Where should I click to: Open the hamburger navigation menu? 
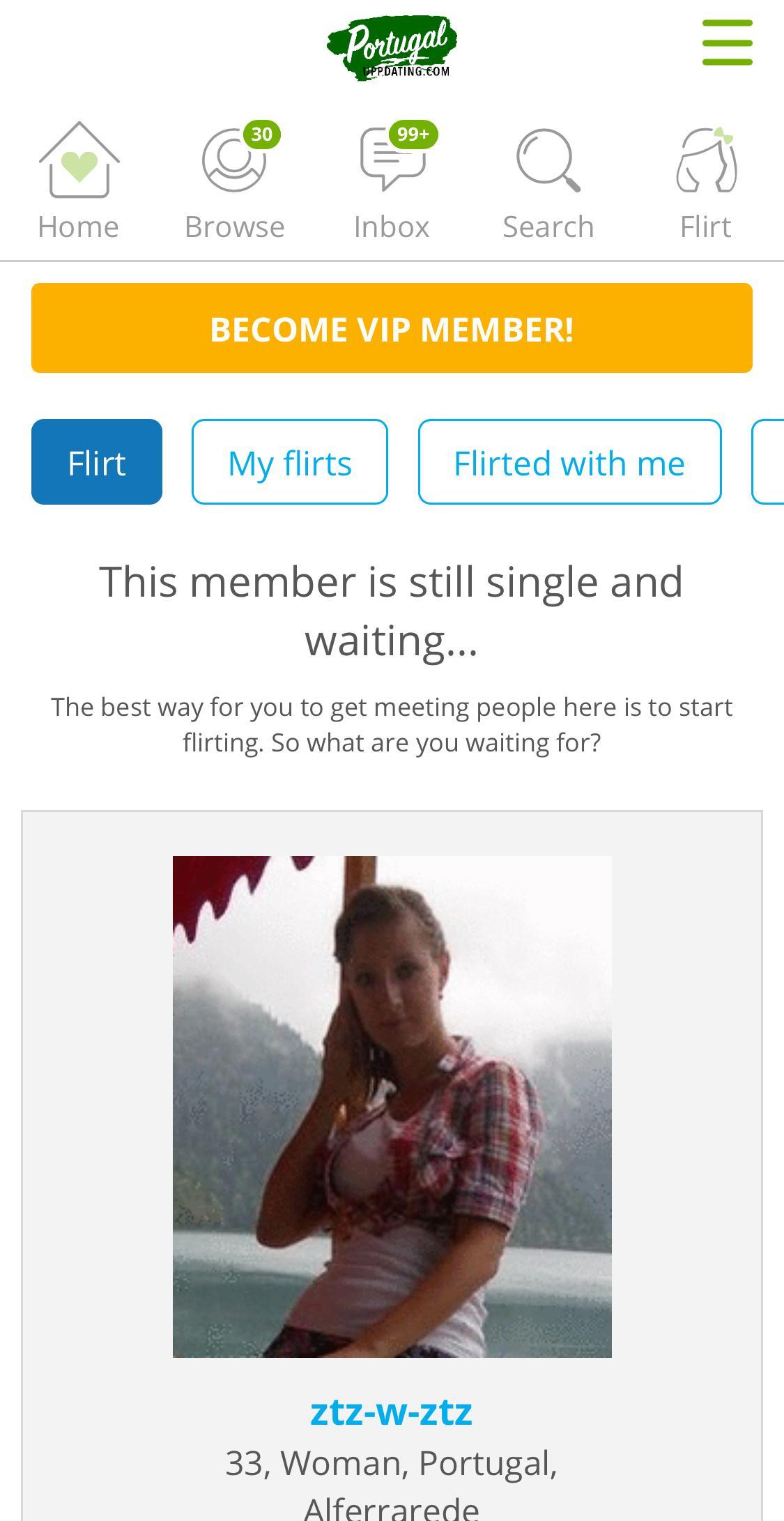[x=728, y=42]
